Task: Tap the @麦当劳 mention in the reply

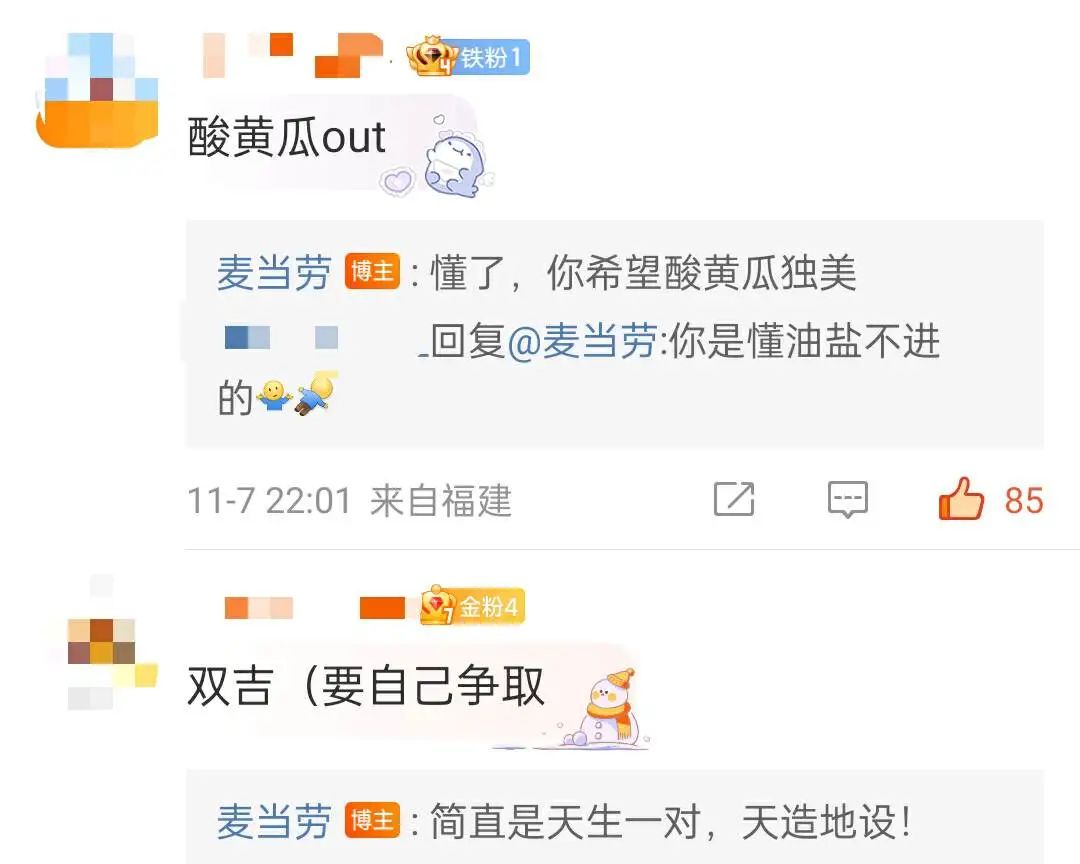Action: tap(581, 343)
